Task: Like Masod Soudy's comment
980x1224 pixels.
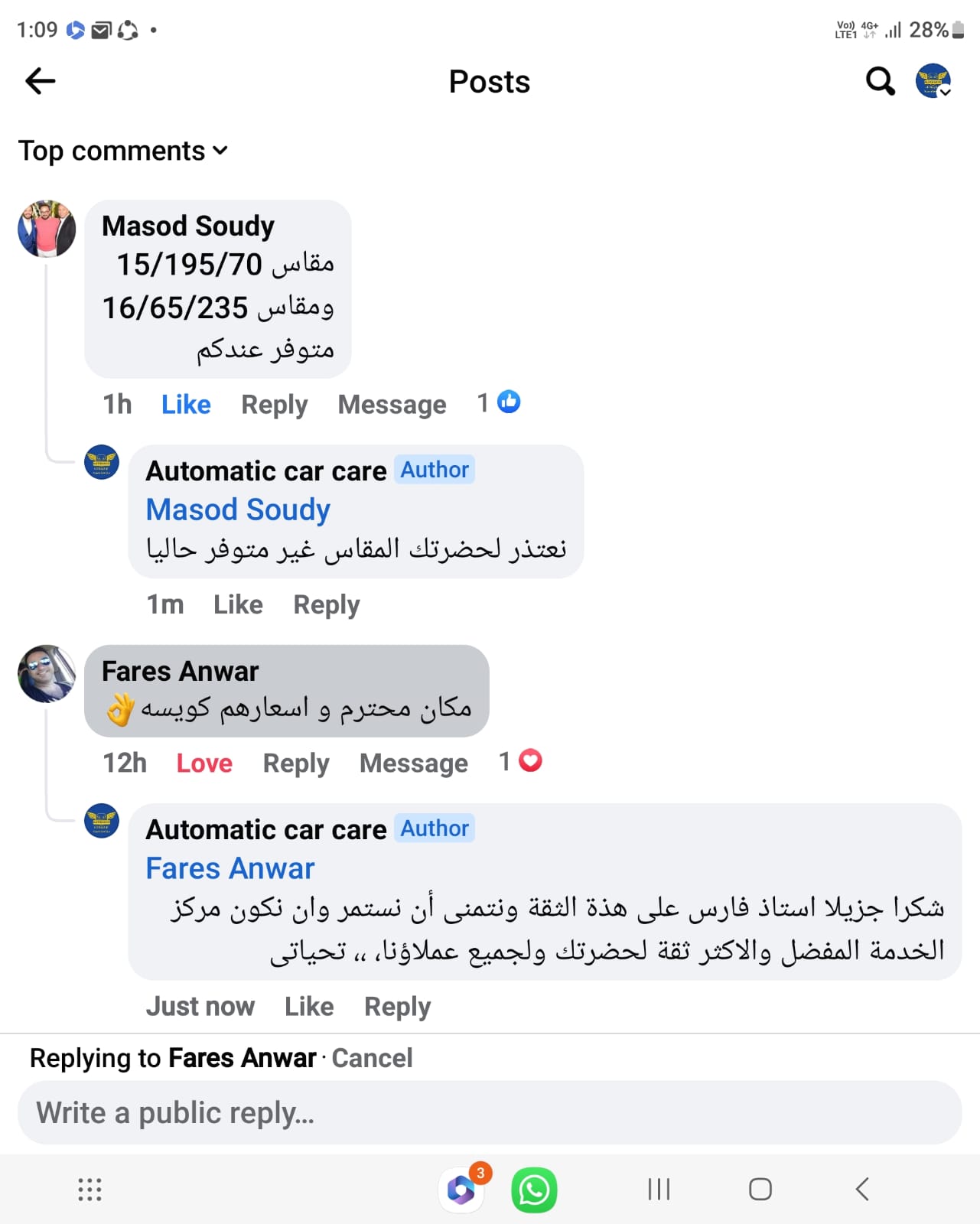Action: point(186,404)
